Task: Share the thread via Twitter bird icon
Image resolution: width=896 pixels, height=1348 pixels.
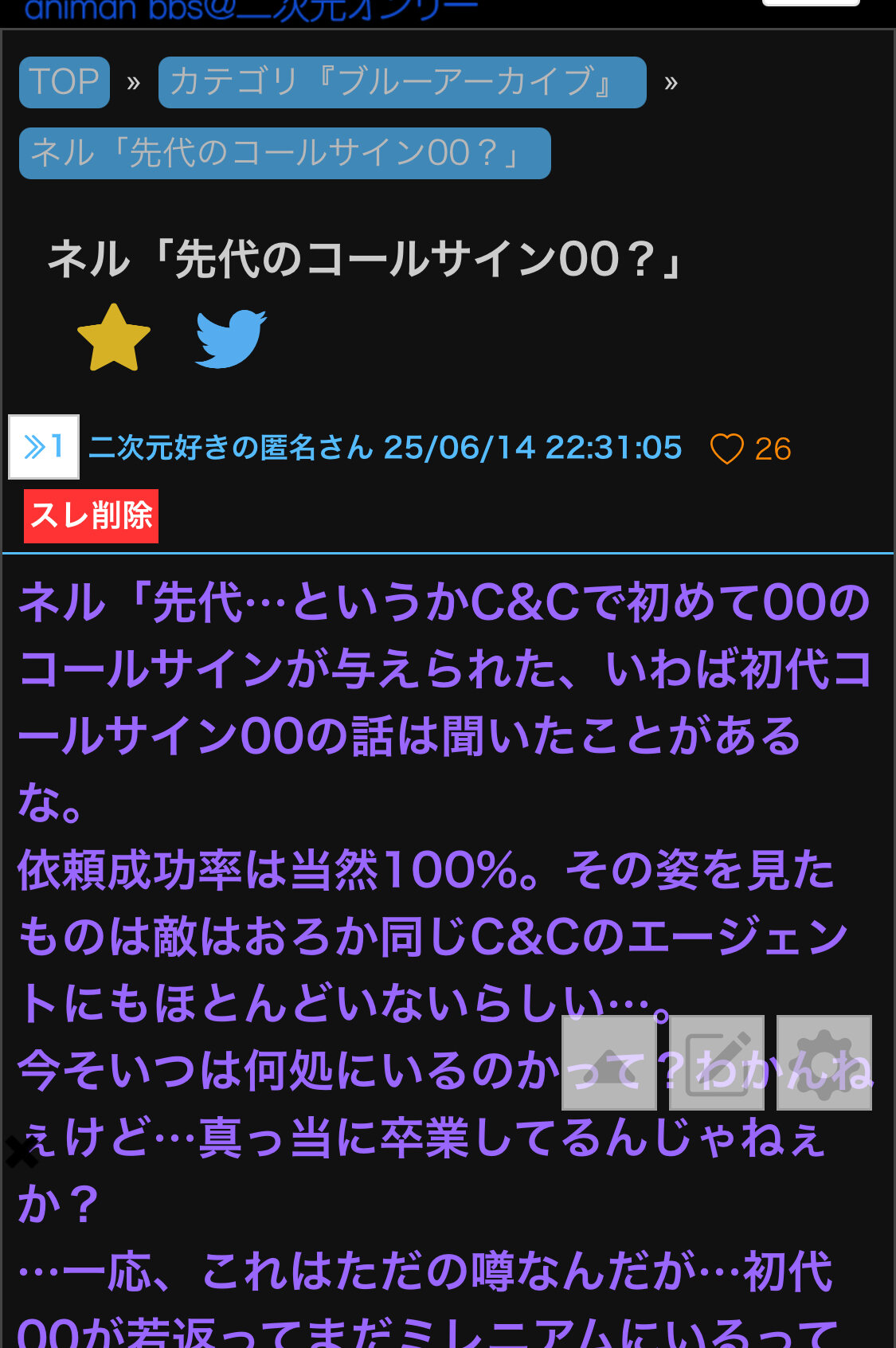Action: (231, 339)
